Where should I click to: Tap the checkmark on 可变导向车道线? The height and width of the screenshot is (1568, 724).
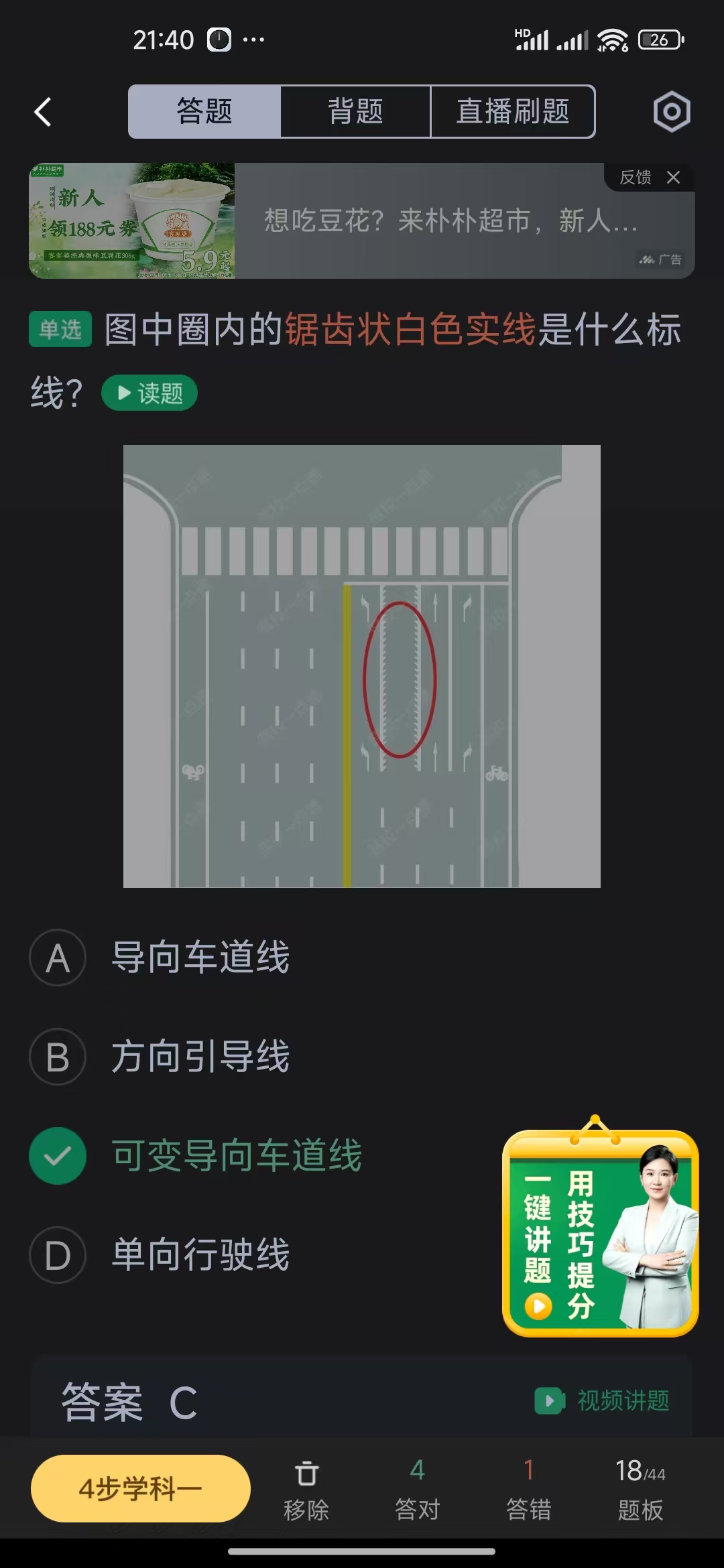(57, 1154)
